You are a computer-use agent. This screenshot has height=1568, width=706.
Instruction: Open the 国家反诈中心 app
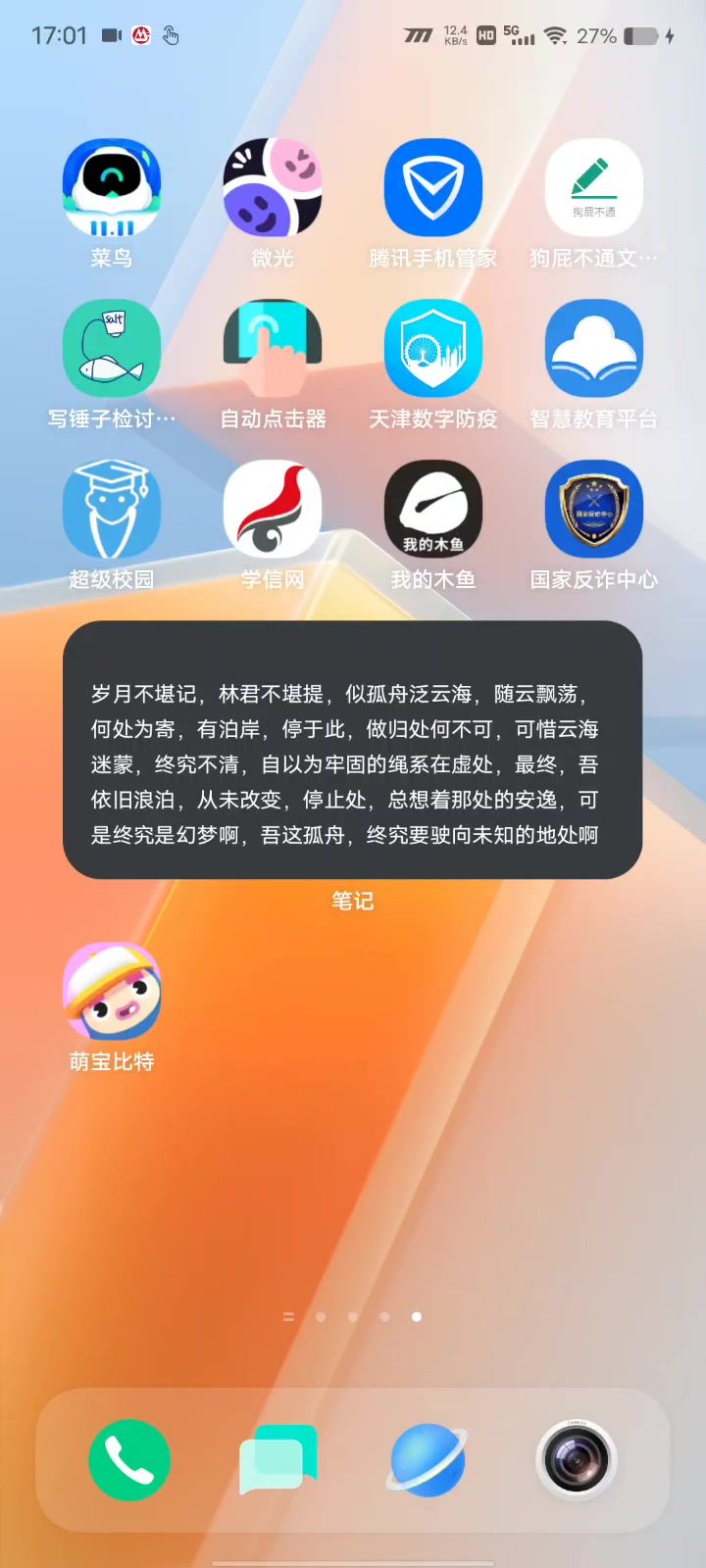(x=594, y=510)
